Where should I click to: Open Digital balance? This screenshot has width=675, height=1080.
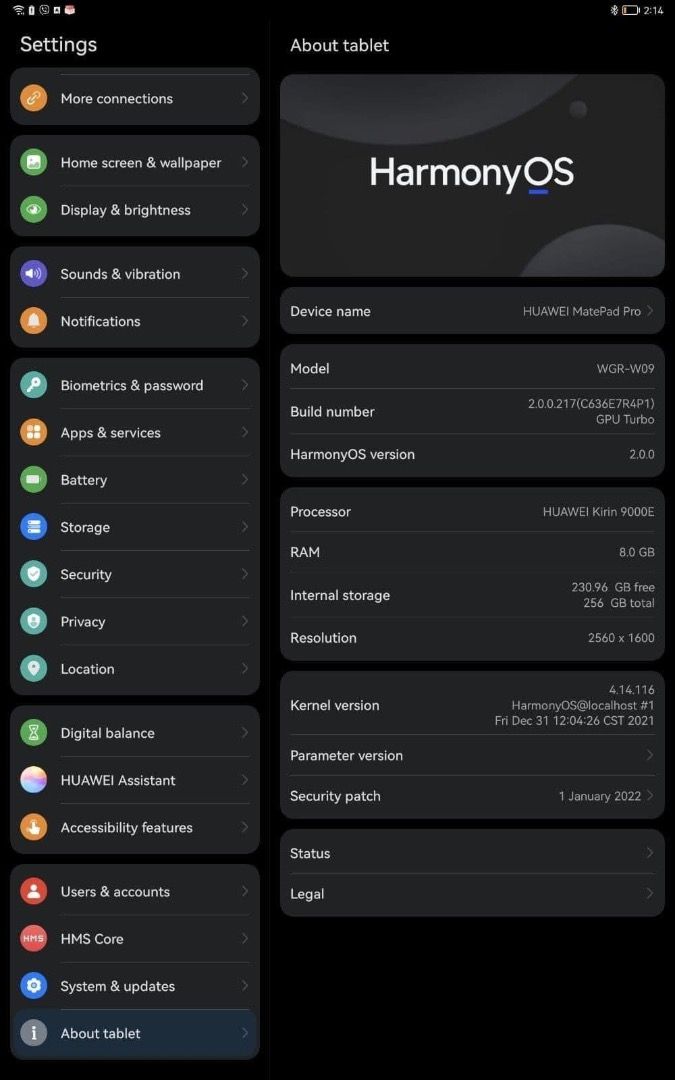(x=135, y=733)
